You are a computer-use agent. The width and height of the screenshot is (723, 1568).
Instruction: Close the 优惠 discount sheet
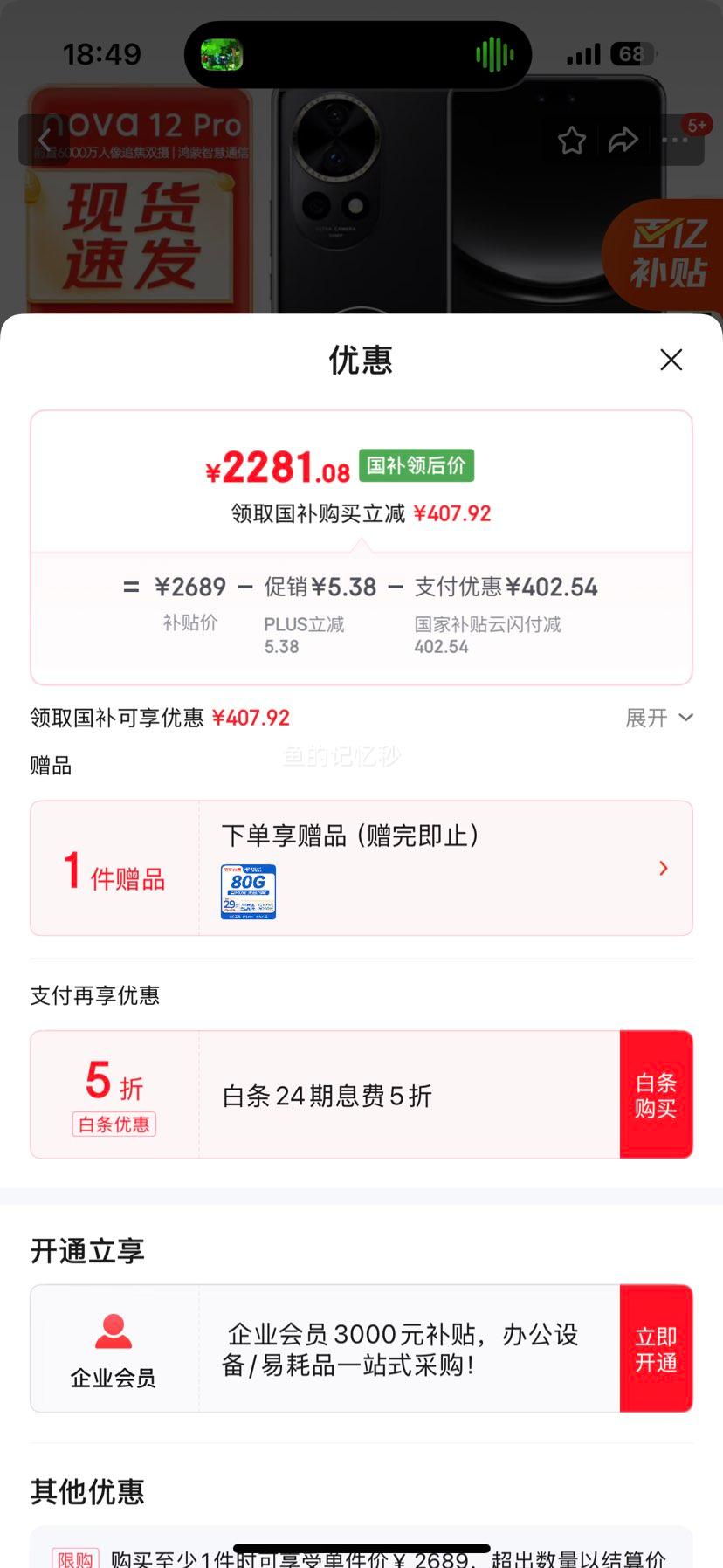click(671, 360)
